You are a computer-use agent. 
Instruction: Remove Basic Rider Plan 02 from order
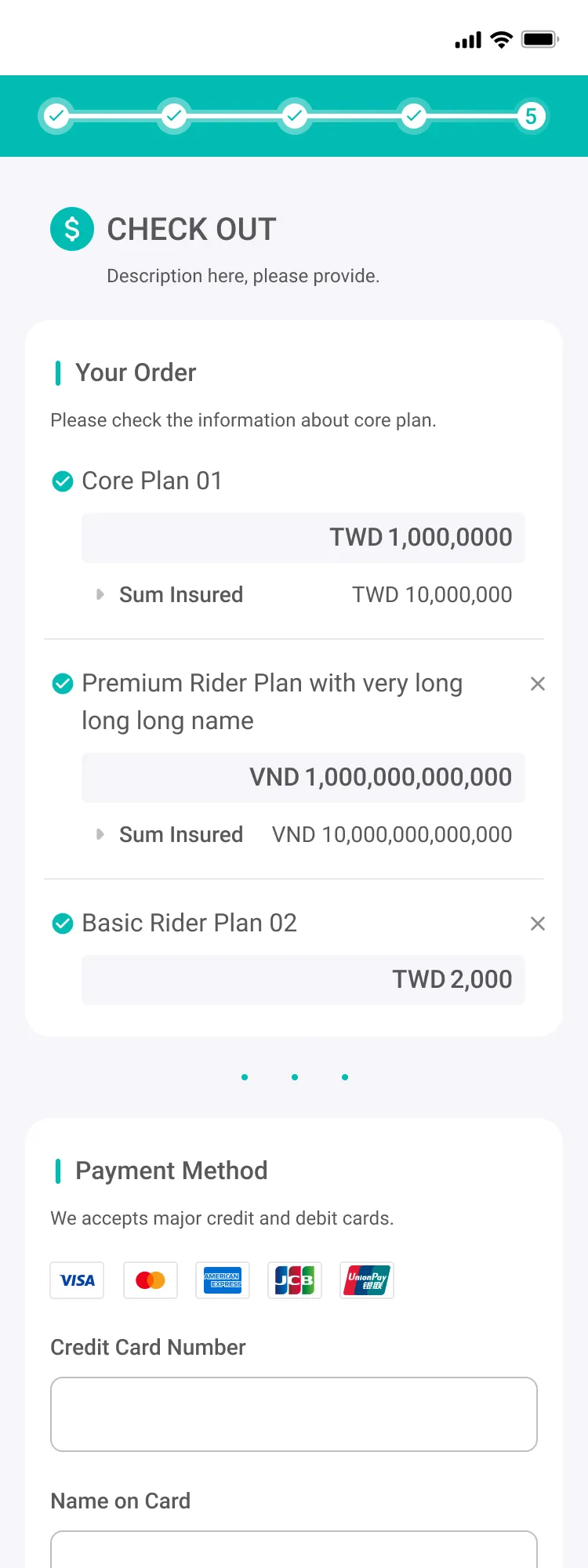pos(537,924)
